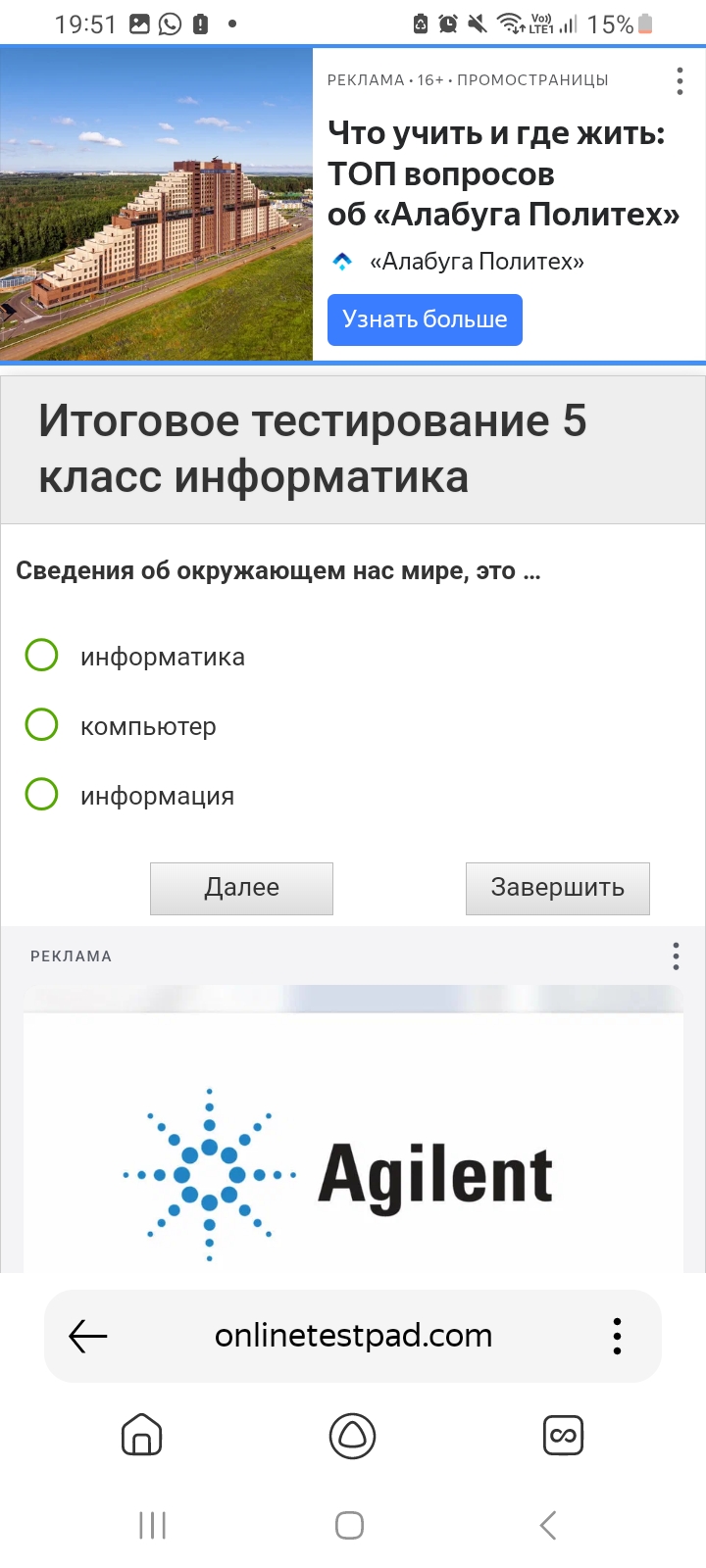Open the options menu of the Agilent ad
The width and height of the screenshot is (706, 1568).
click(676, 955)
